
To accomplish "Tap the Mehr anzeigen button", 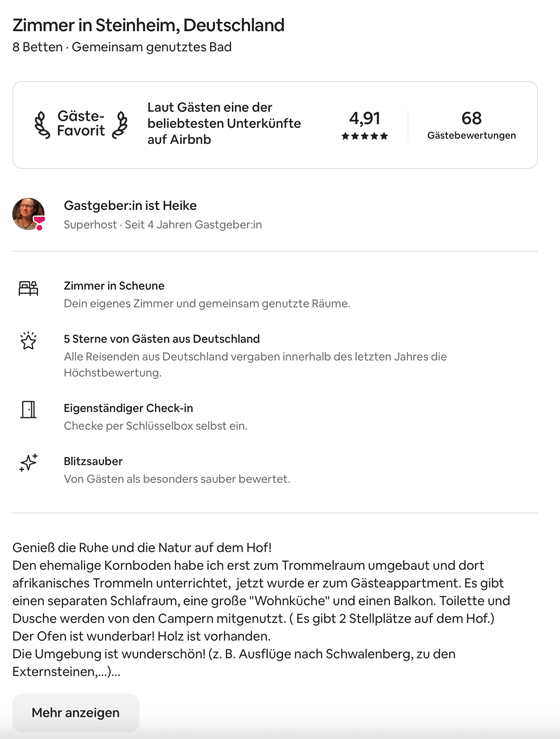I will coord(75,712).
